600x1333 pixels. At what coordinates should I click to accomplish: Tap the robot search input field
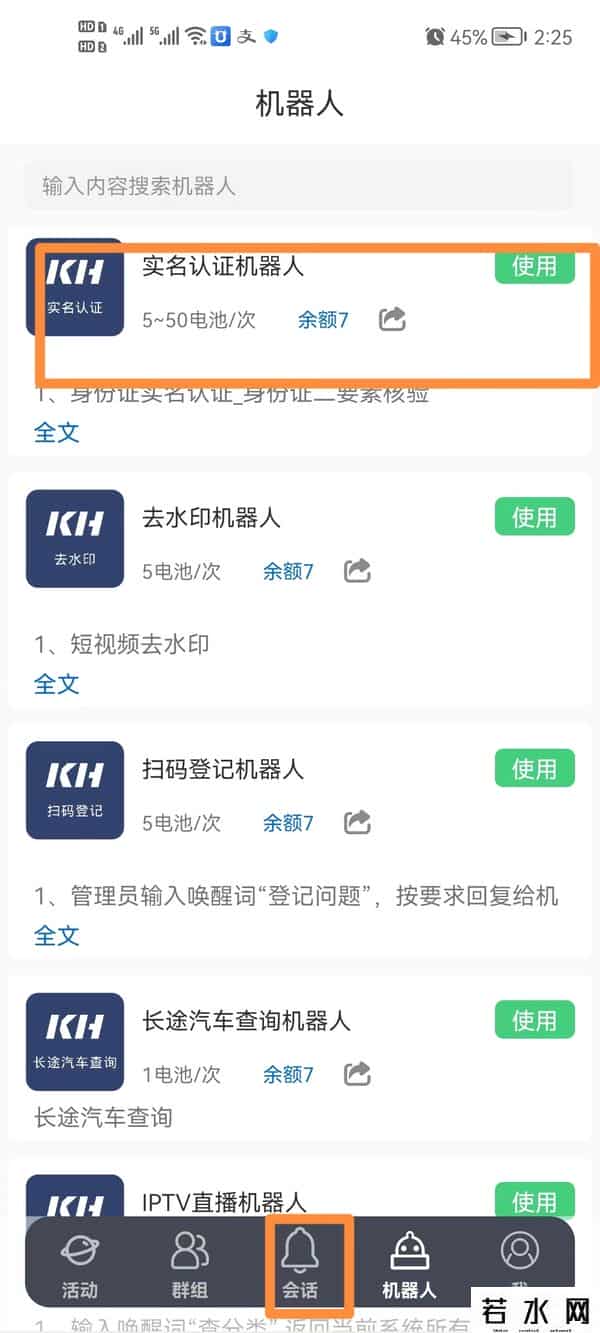pyautogui.click(x=298, y=186)
